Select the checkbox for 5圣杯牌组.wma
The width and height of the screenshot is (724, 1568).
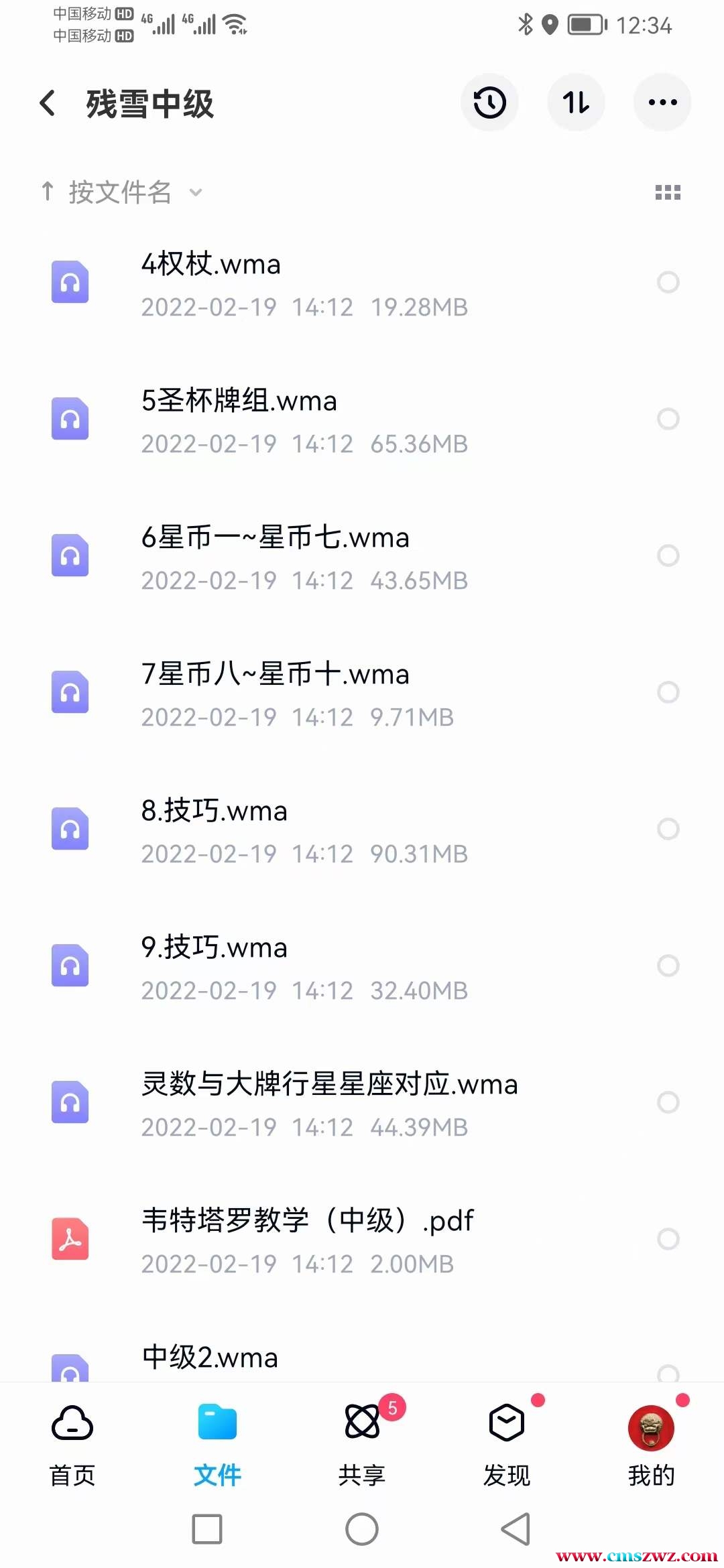pyautogui.click(x=668, y=419)
